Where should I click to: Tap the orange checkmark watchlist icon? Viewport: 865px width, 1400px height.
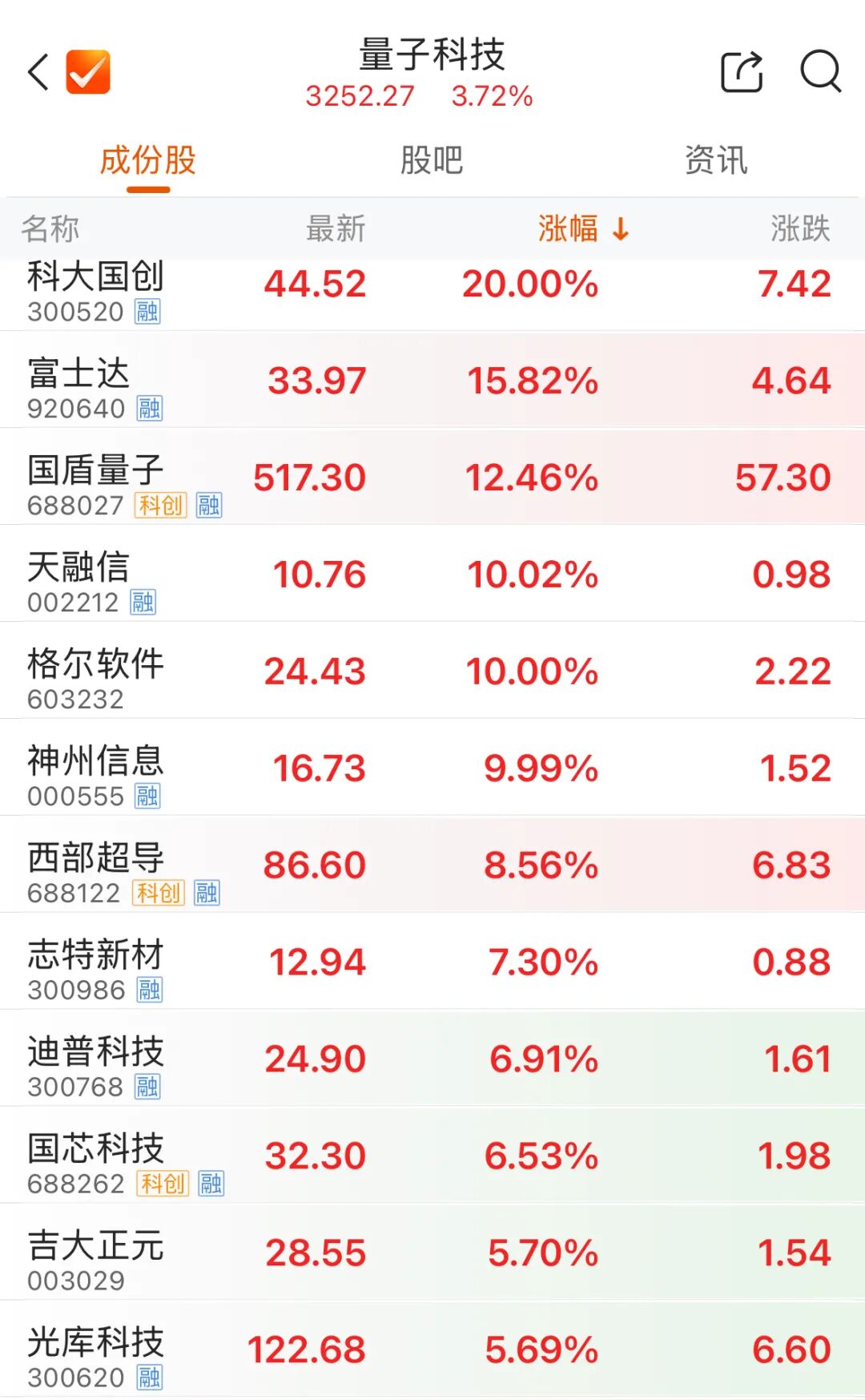(x=88, y=72)
